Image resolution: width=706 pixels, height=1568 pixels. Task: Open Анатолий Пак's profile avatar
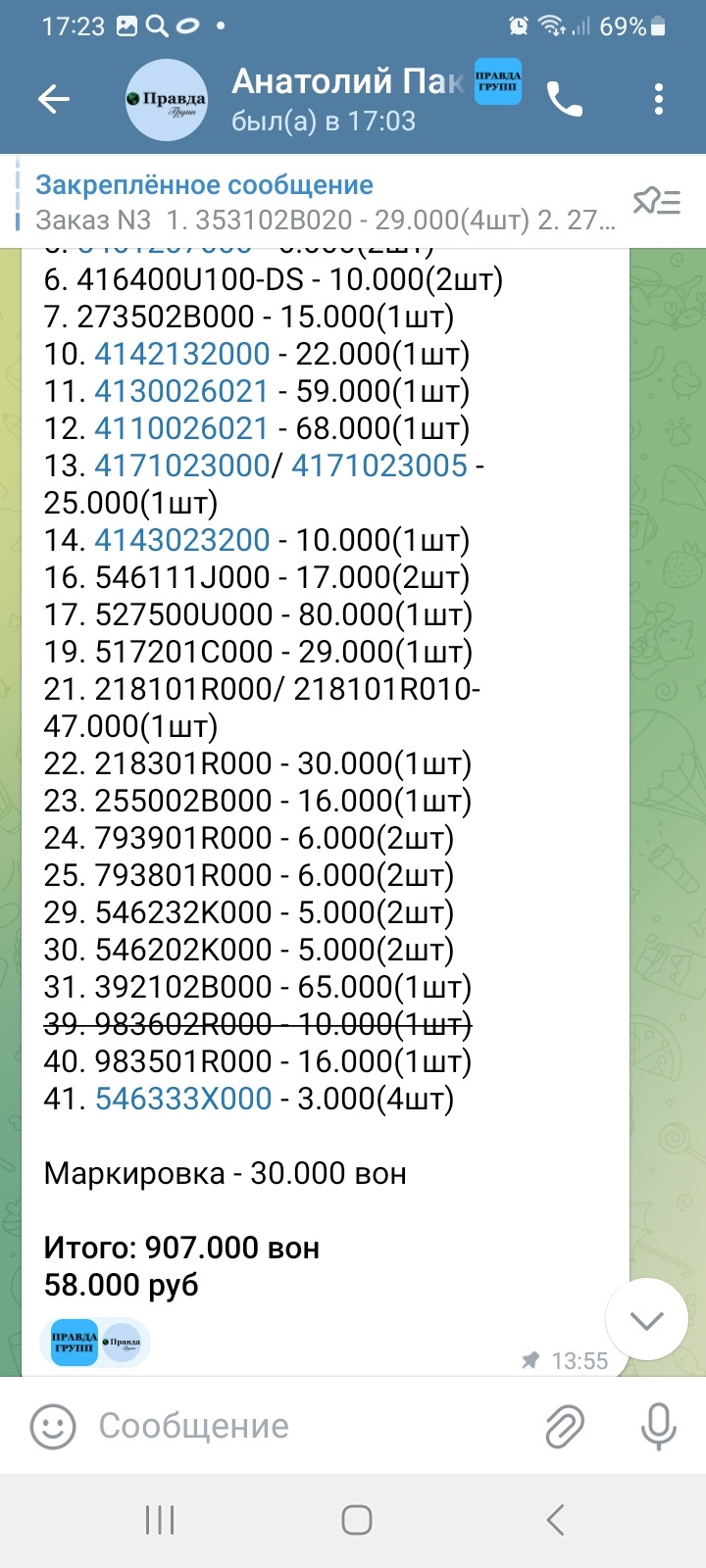(167, 100)
